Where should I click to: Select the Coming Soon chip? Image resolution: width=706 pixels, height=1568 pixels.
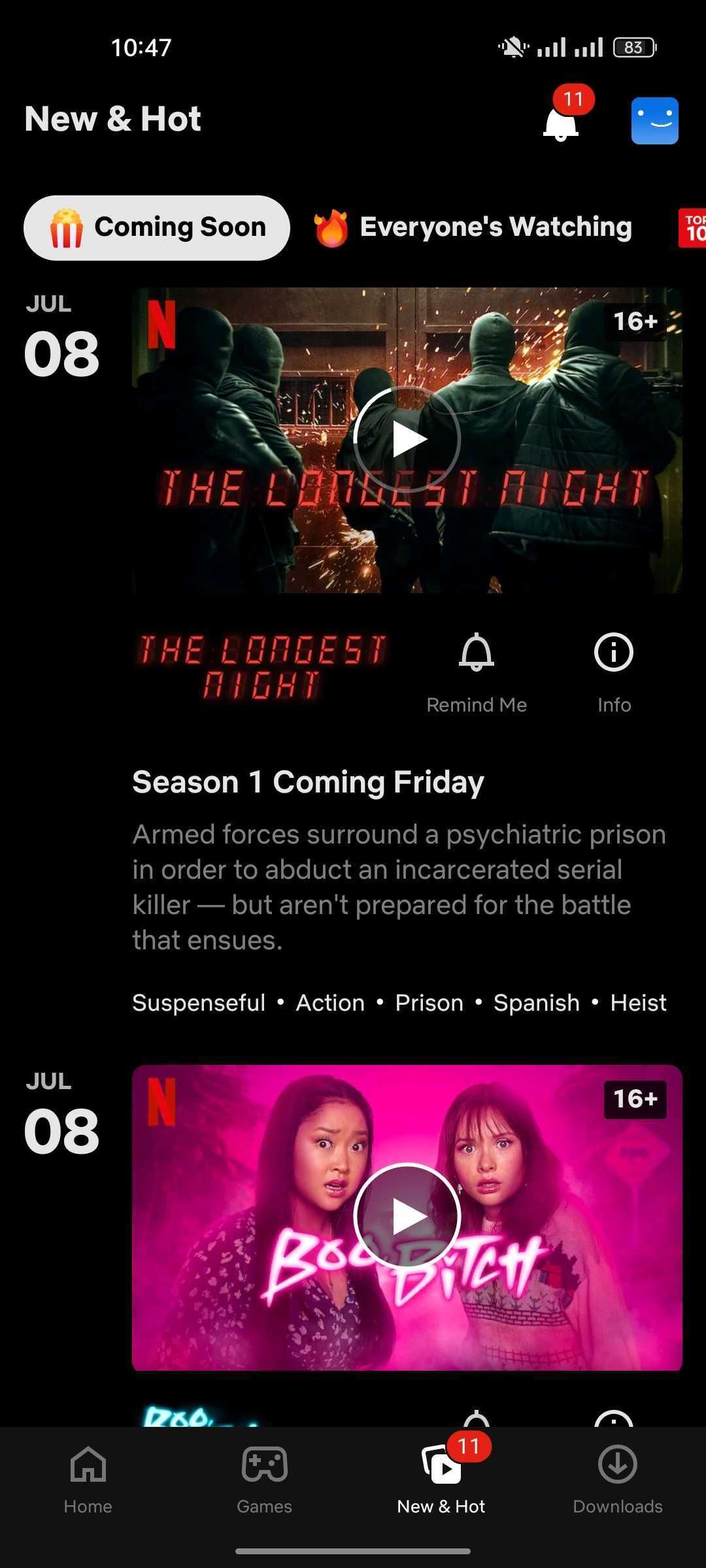pos(157,227)
